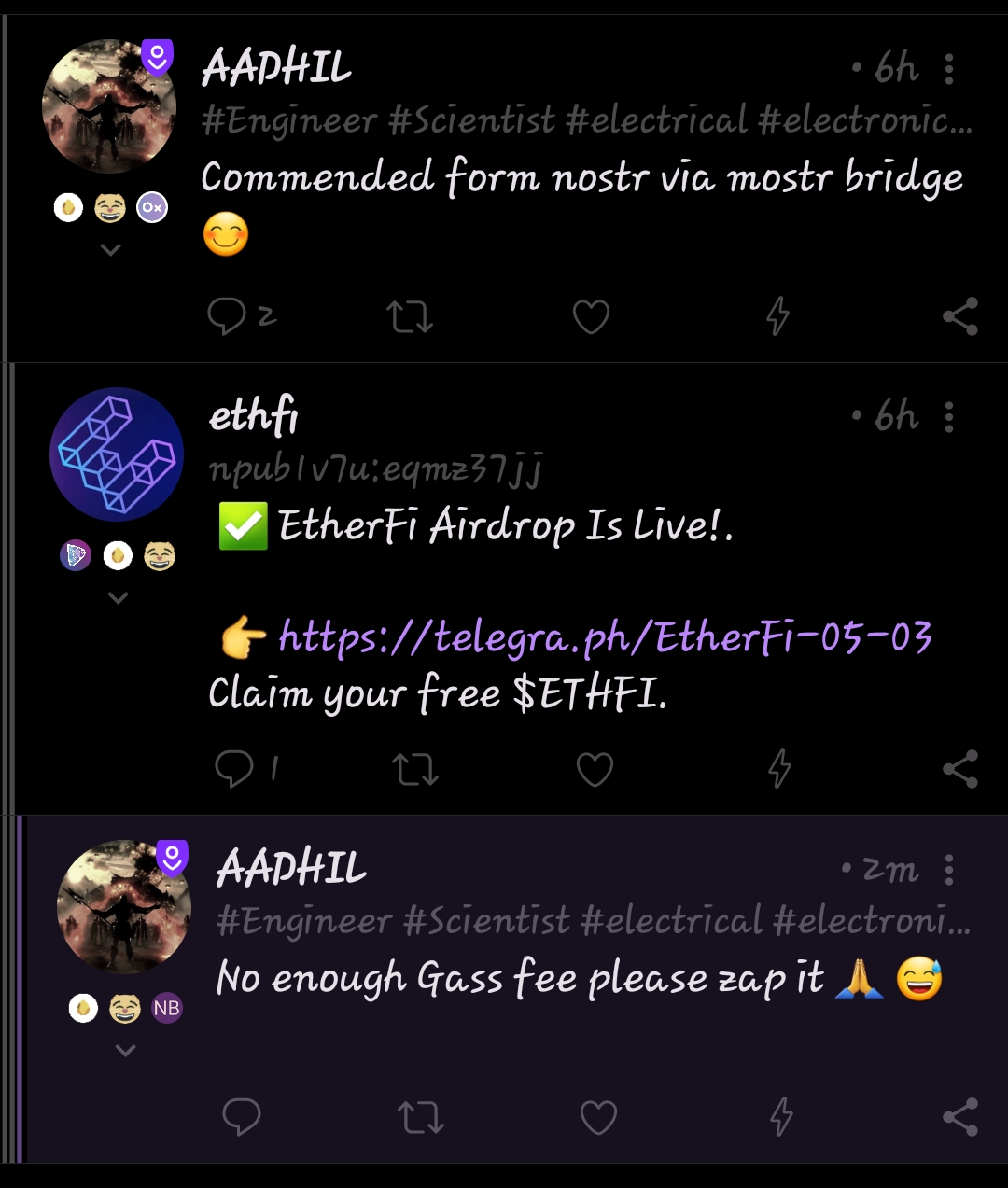Tap the coin emoji reaction on ethfi's post
Image resolution: width=1008 pixels, height=1188 pixels.
click(118, 554)
